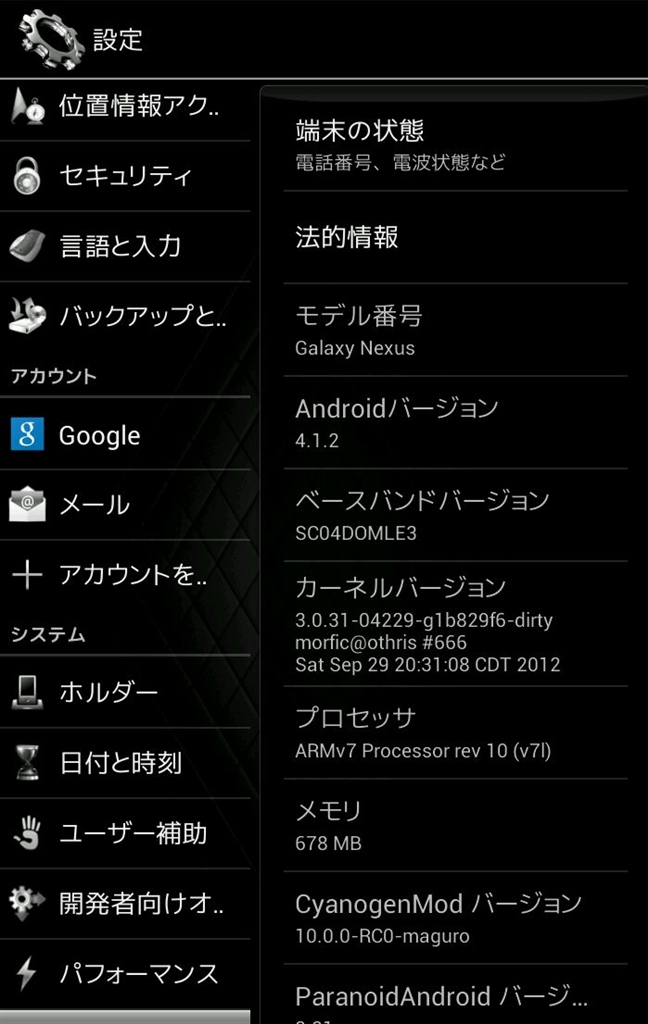The width and height of the screenshot is (648, 1024).
Task: Open ホルダー settings
Action: (125, 692)
